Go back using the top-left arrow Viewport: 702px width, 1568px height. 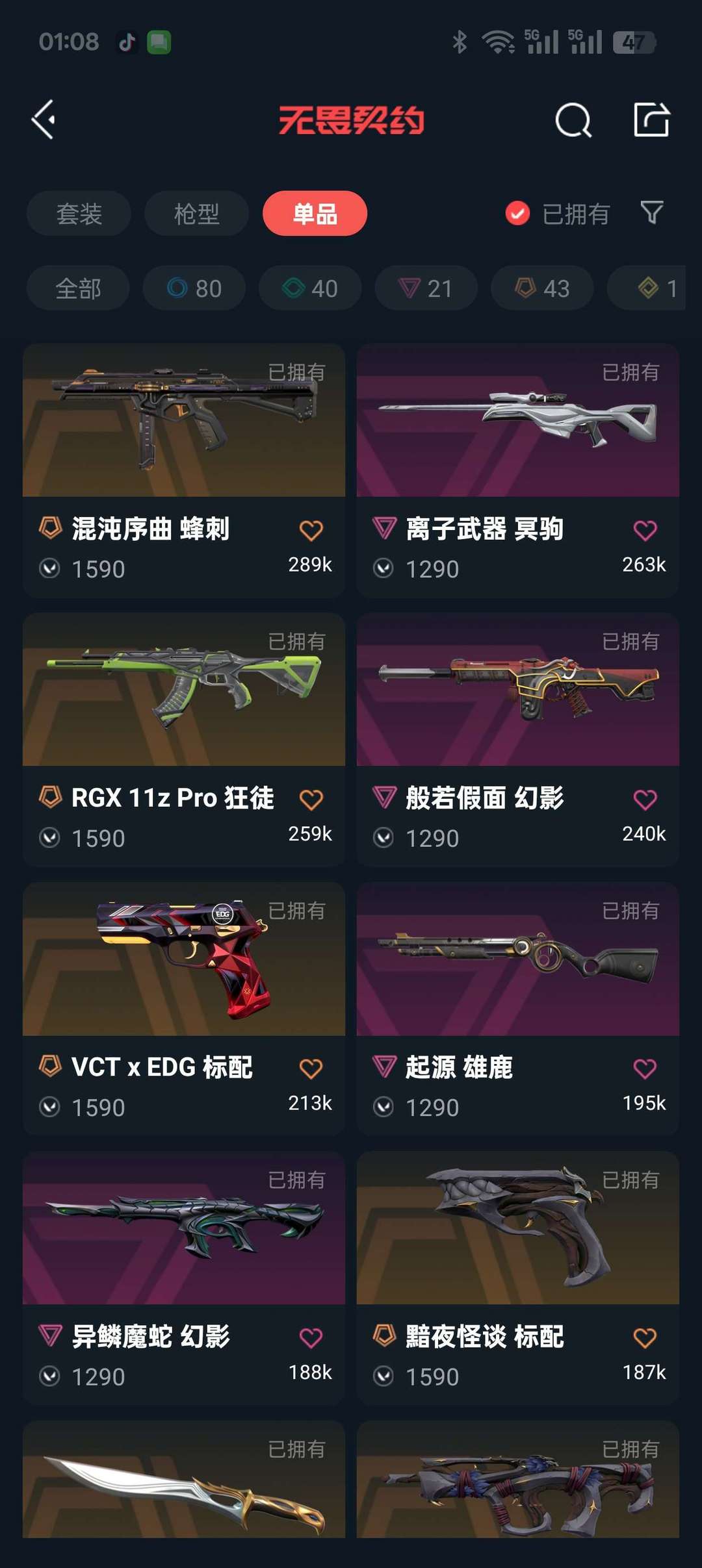click(44, 120)
